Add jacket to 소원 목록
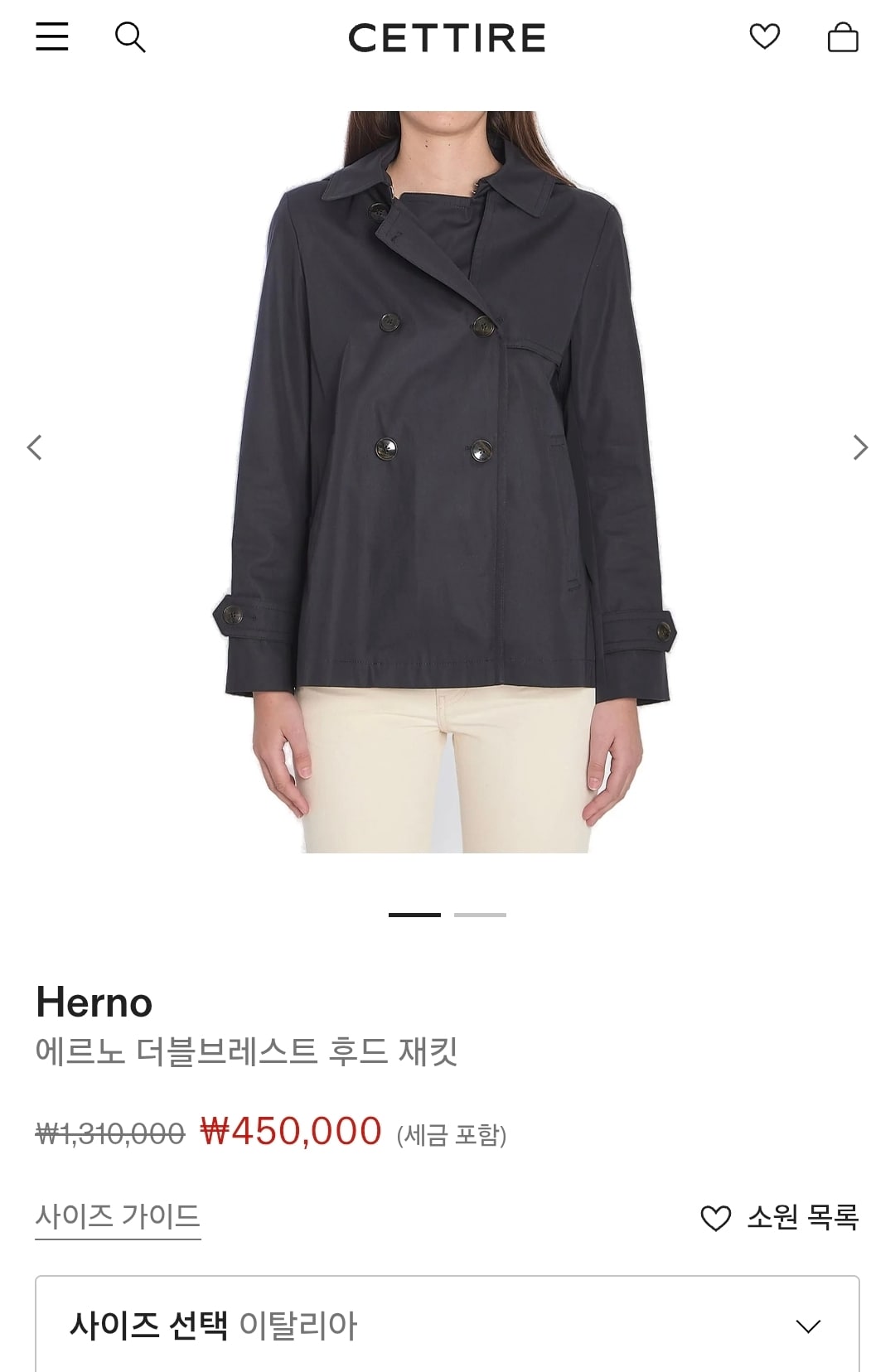This screenshot has height=1372, width=895. point(780,1218)
